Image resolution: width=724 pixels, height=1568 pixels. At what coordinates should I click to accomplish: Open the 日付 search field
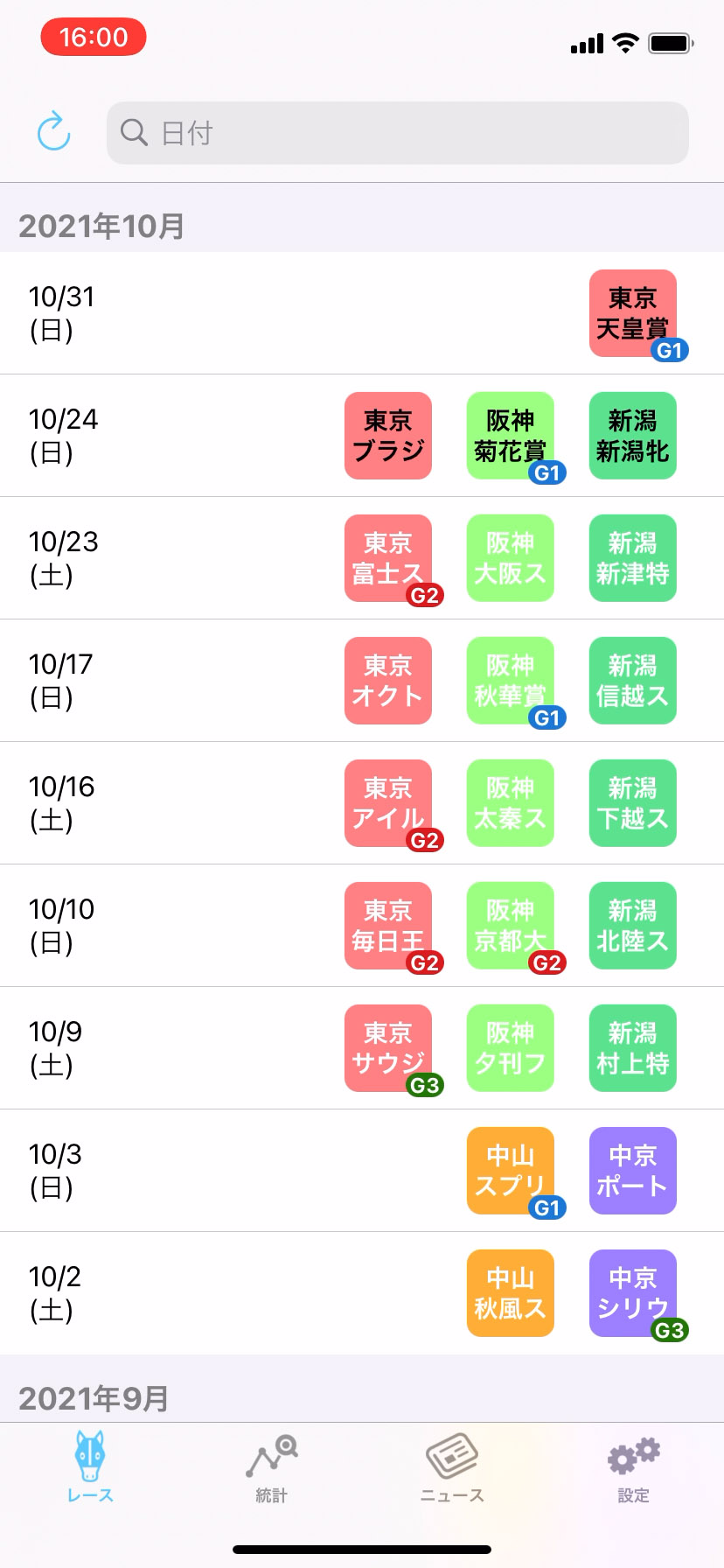(398, 133)
